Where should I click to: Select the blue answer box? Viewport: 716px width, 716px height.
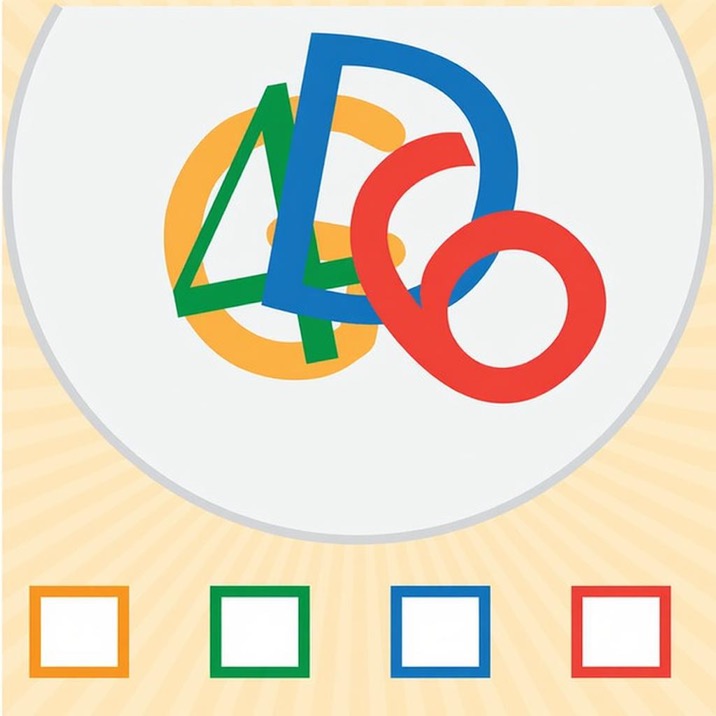click(440, 632)
